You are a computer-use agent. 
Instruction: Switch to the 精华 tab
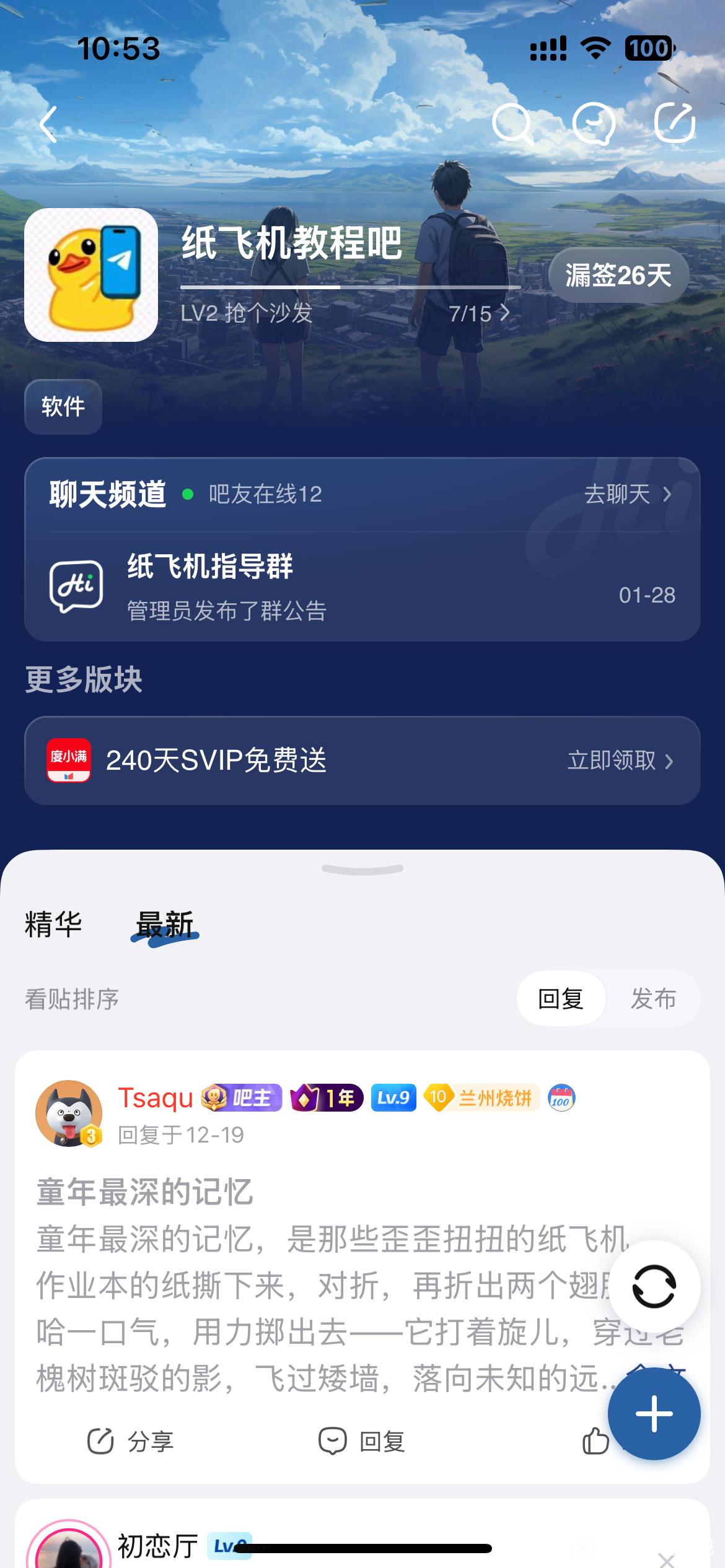tap(53, 925)
